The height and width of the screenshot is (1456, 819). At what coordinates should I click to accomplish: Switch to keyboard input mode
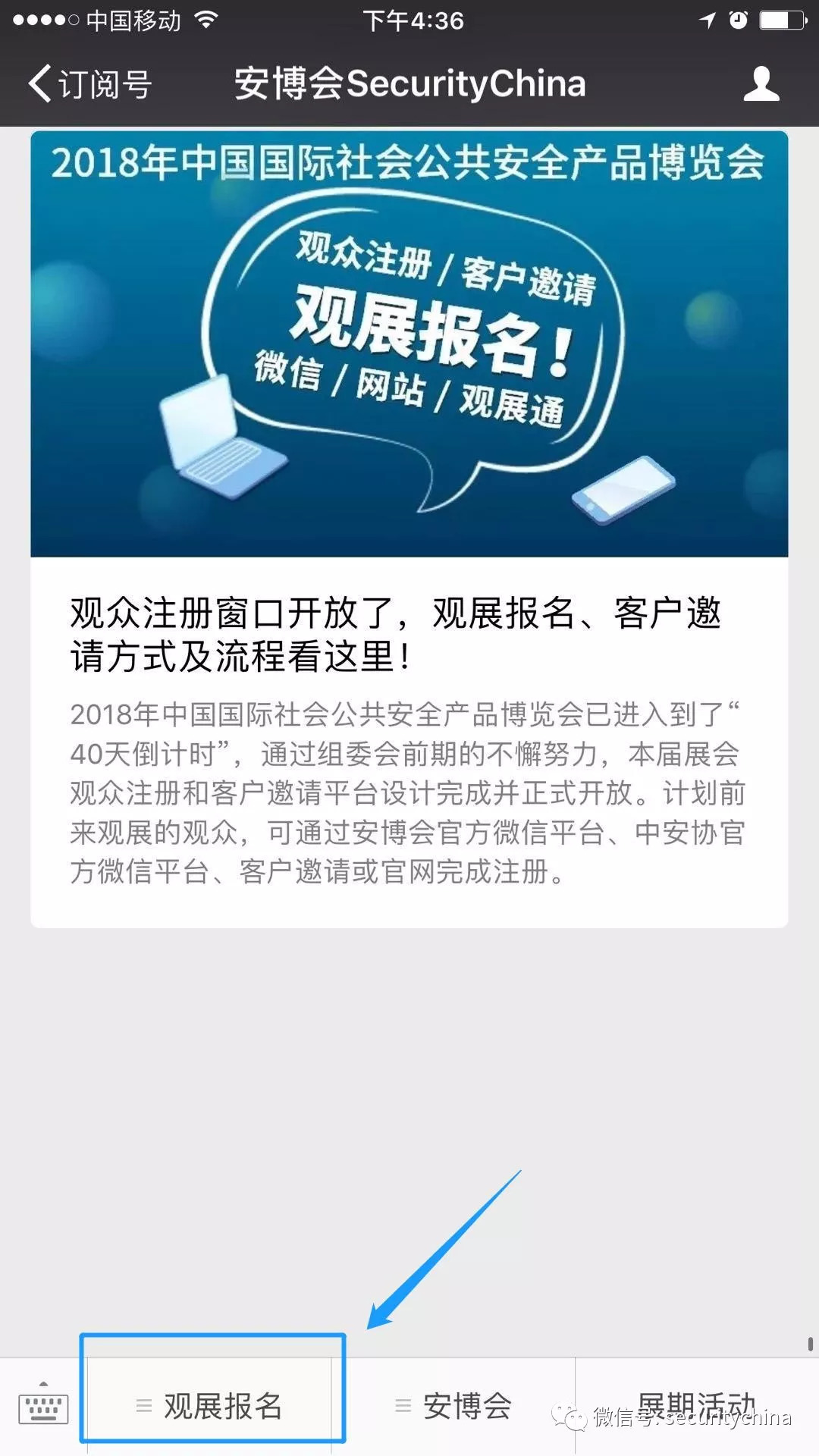tap(43, 1407)
